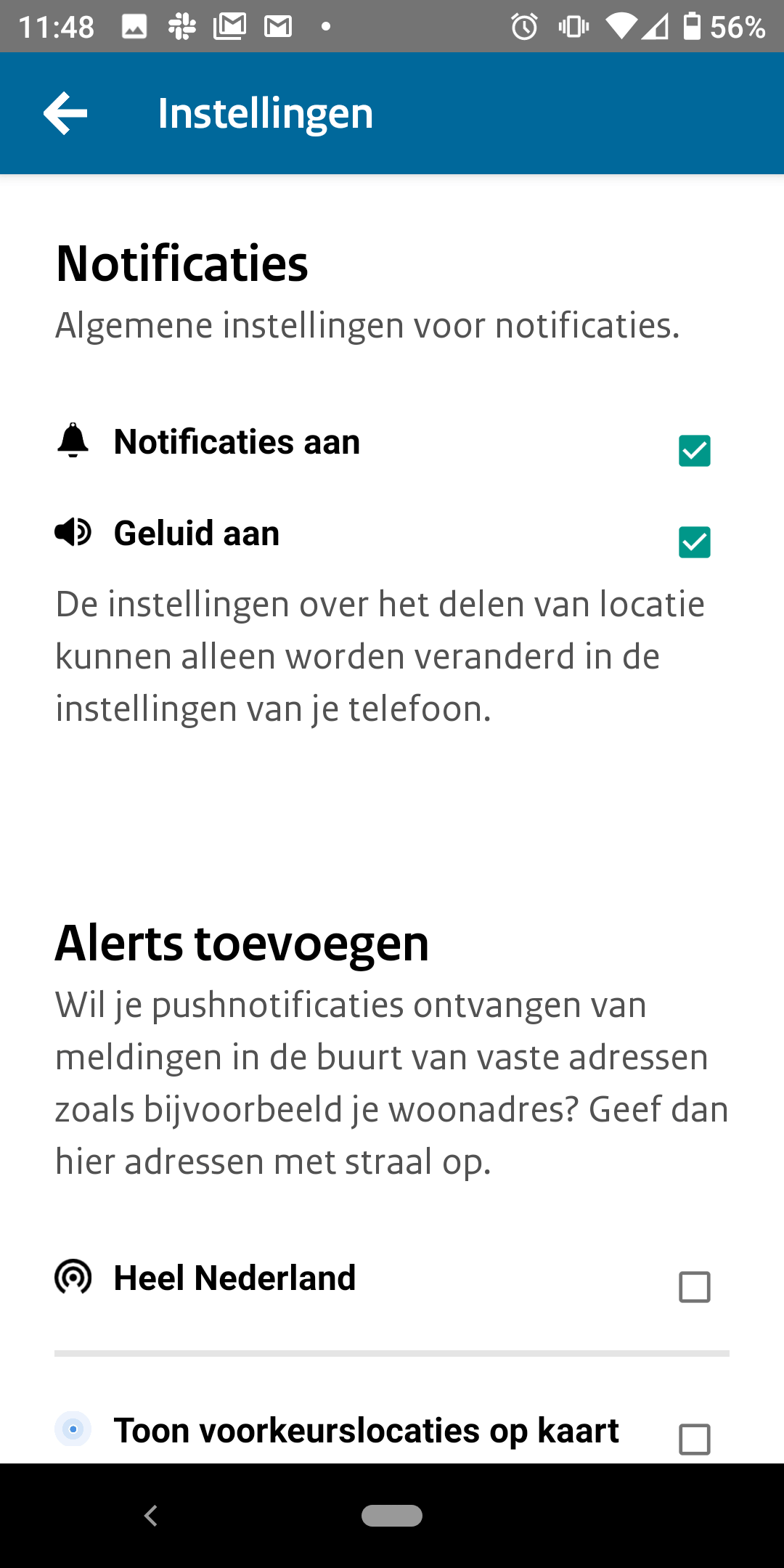Disable Notificaties aan
This screenshot has height=1568, width=784.
[x=694, y=452]
